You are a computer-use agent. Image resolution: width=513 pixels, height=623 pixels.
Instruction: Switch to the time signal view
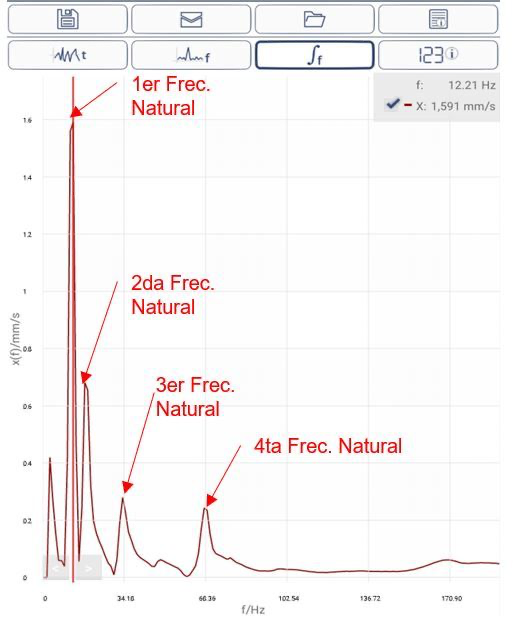[68, 55]
